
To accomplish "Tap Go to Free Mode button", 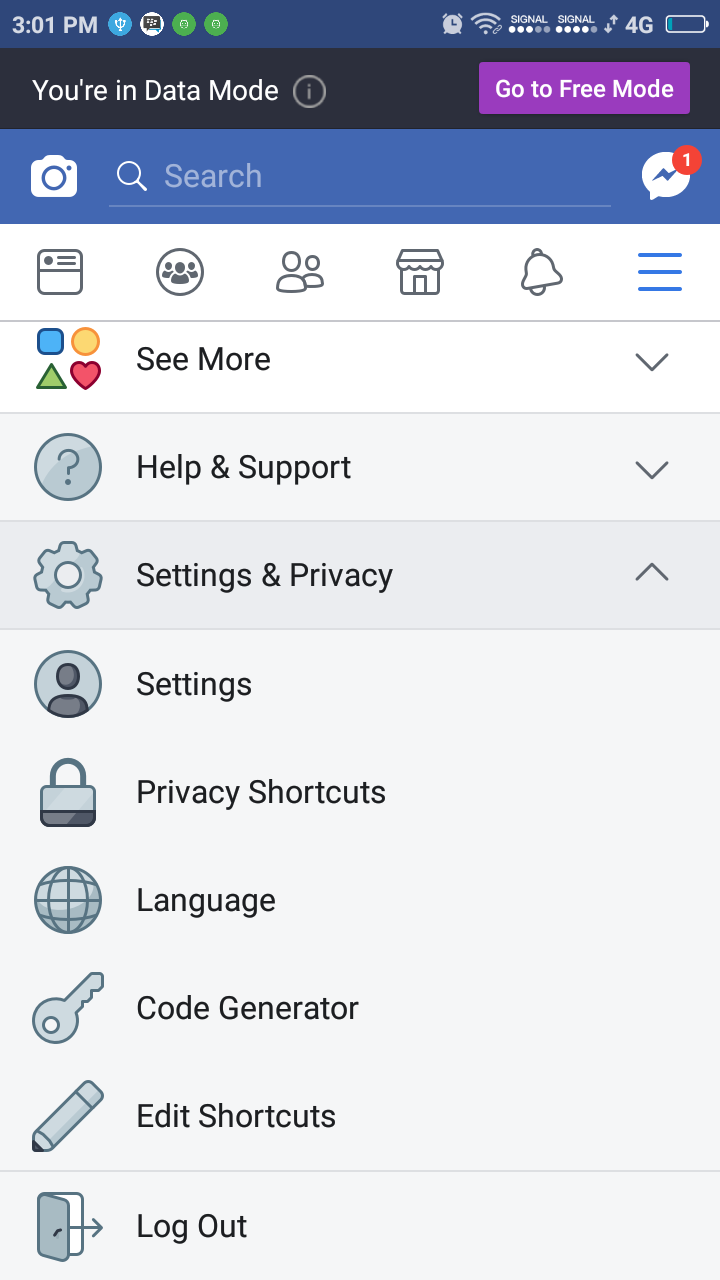I will [x=584, y=88].
